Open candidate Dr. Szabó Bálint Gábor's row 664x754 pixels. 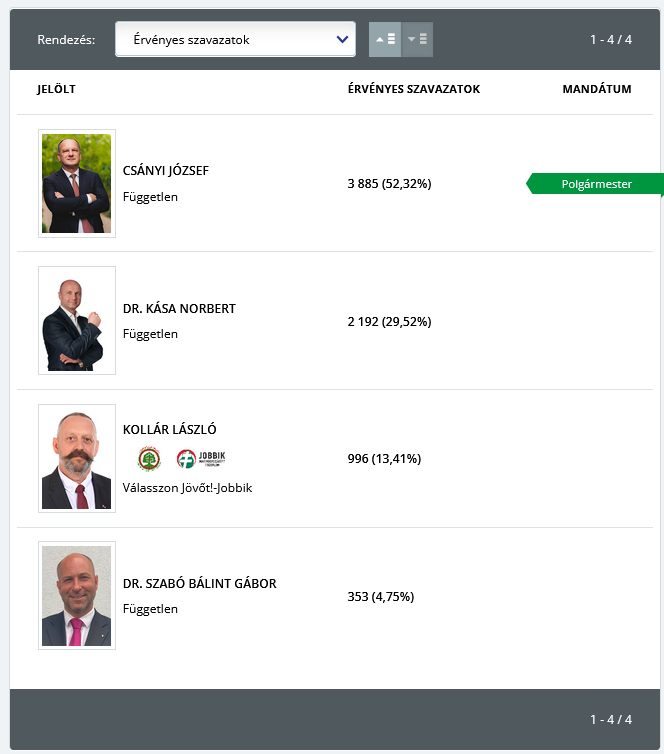pyautogui.click(x=199, y=584)
